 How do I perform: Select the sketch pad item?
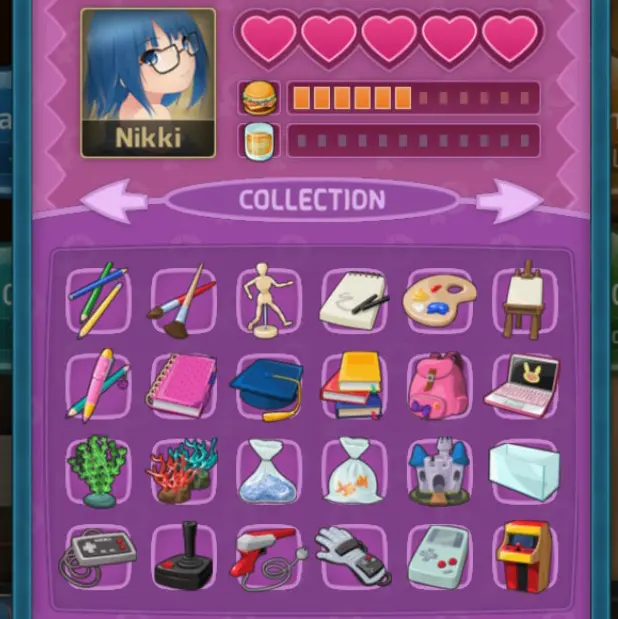click(353, 299)
